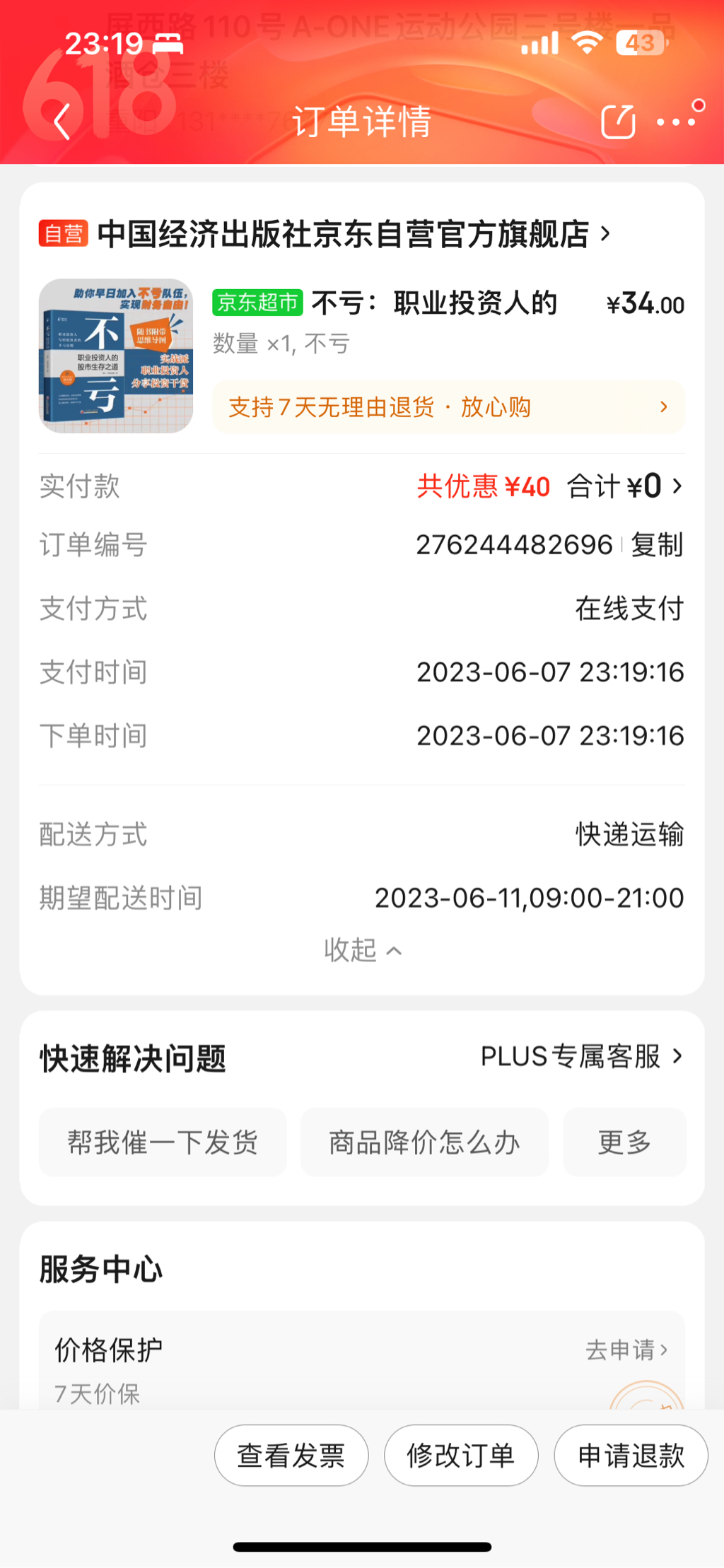This screenshot has height=1568, width=724.
Task: Open 中国经济出版社京东自营官方旗舰店 store page
Action: pos(344,234)
